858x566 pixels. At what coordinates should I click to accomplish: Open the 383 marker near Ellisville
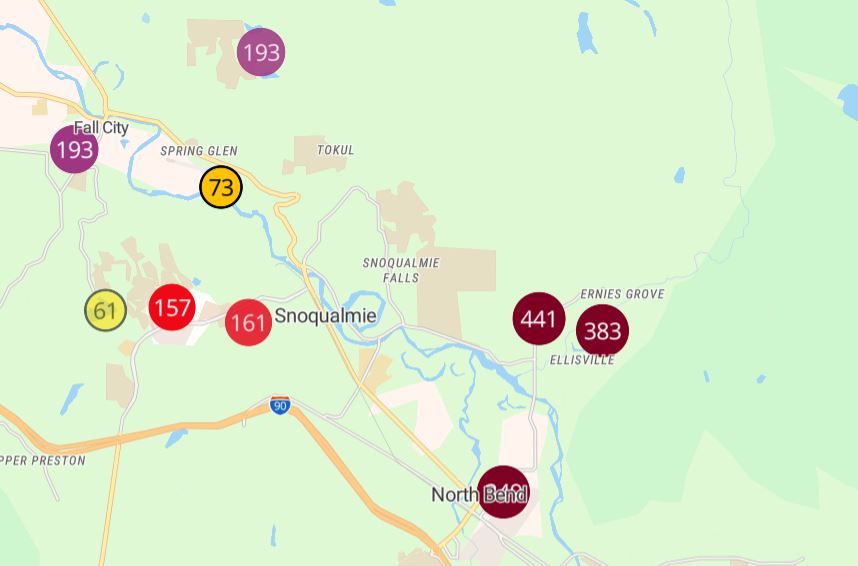pyautogui.click(x=602, y=331)
